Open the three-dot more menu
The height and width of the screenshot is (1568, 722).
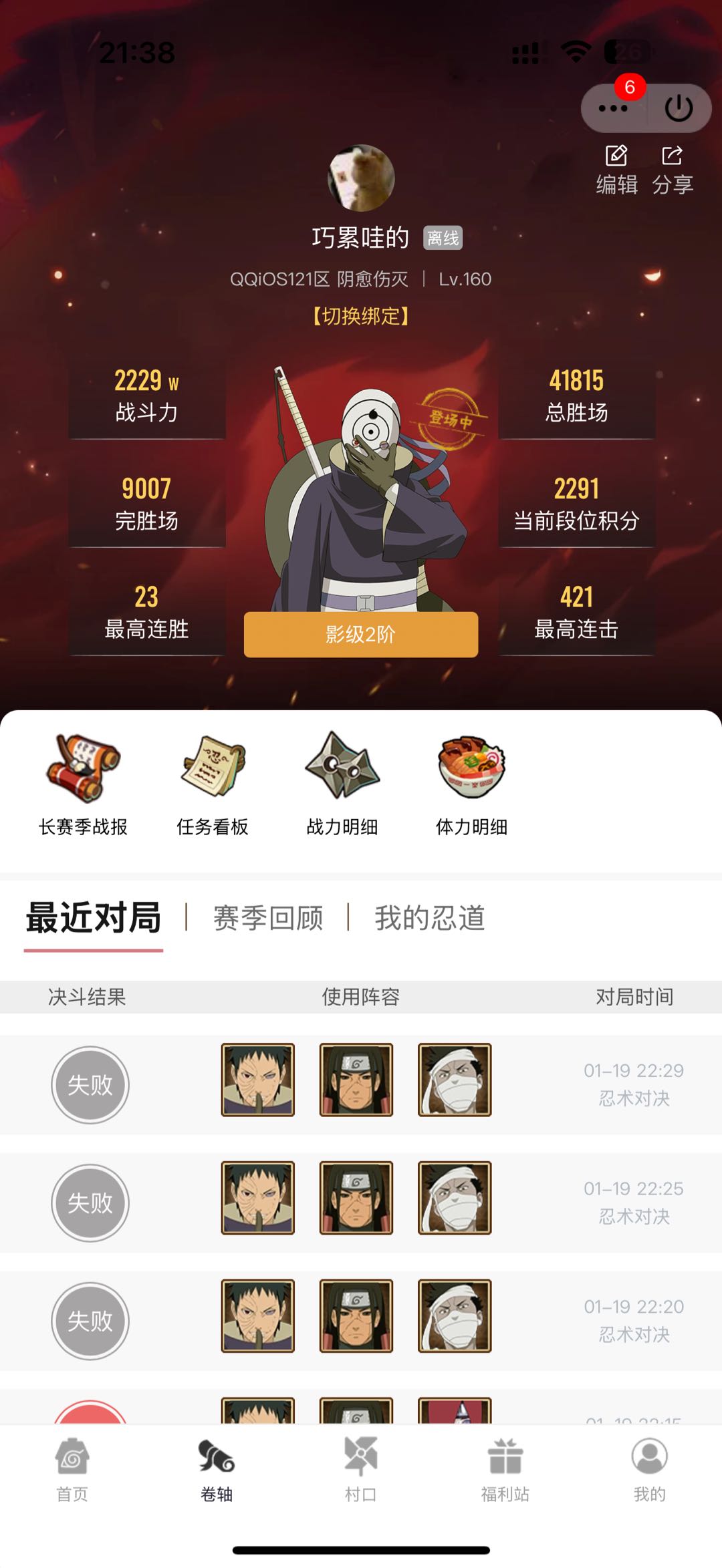pyautogui.click(x=613, y=108)
